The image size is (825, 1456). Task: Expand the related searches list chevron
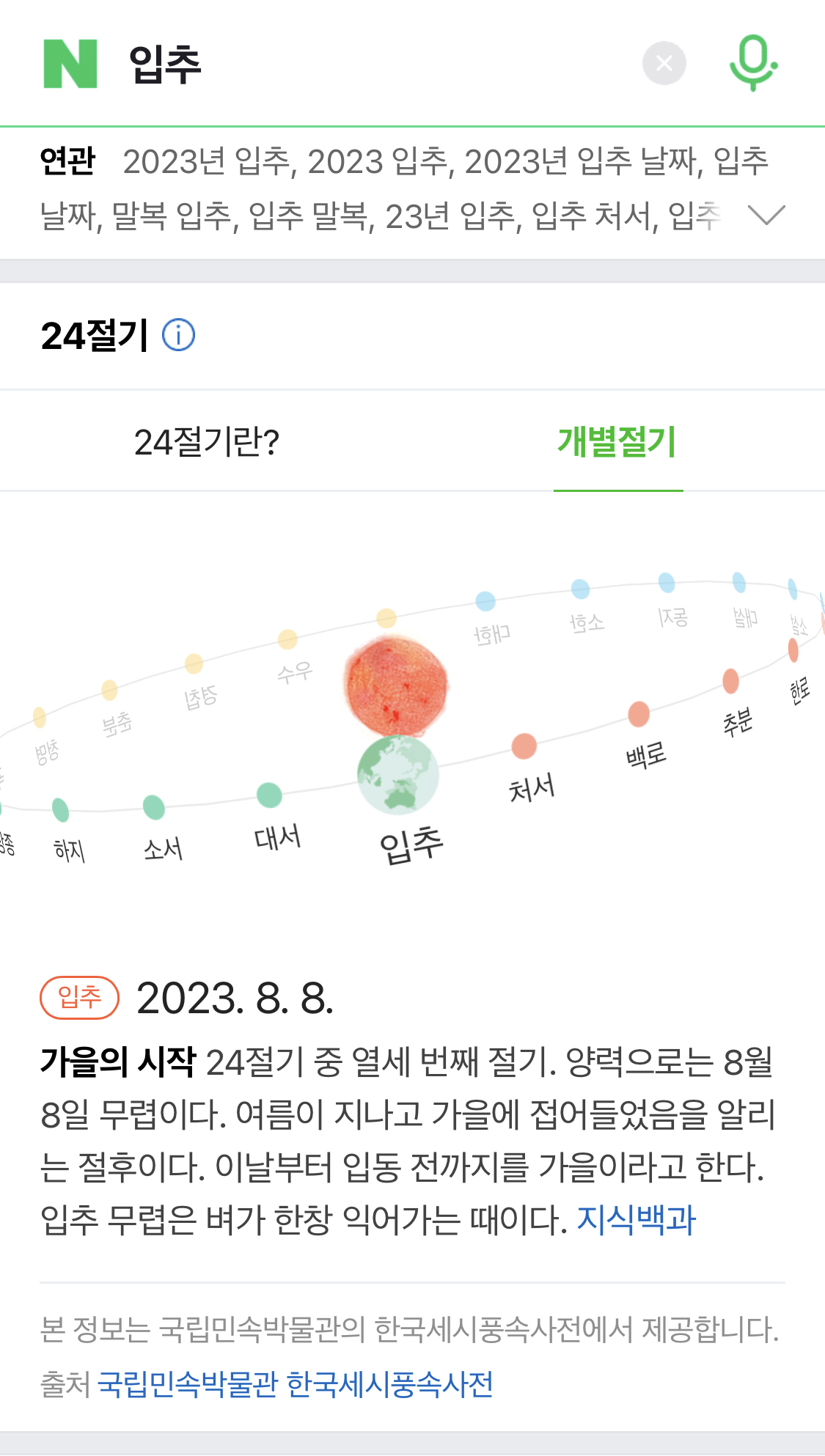(765, 217)
